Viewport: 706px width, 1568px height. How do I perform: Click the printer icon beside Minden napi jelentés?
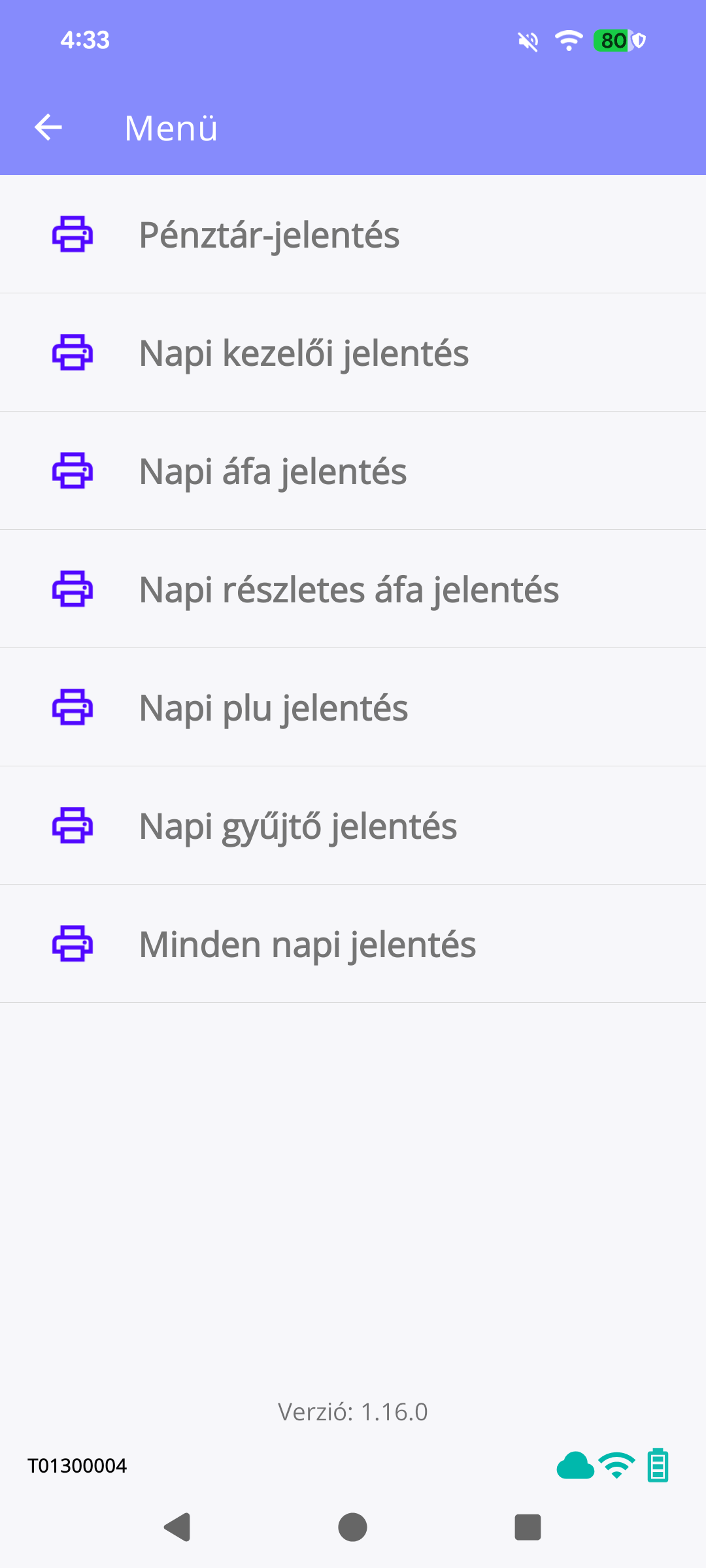click(x=72, y=943)
